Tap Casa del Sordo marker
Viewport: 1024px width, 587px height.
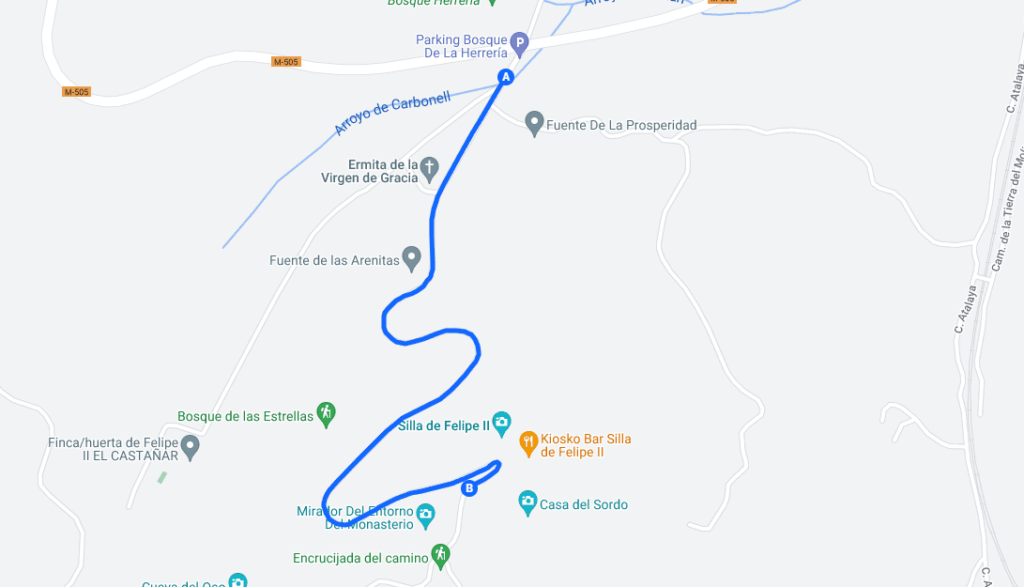(528, 502)
